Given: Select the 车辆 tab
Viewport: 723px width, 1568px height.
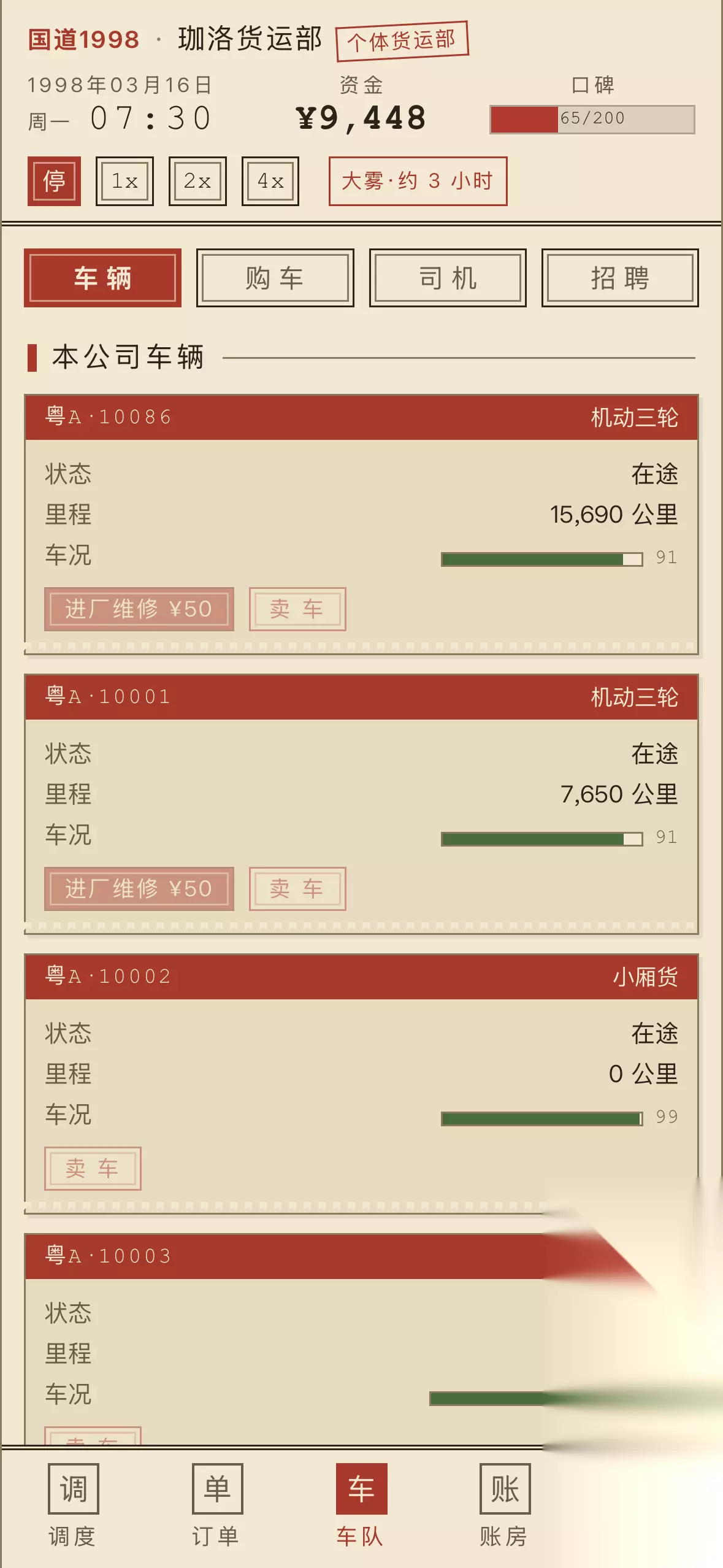Looking at the screenshot, I should click(102, 278).
